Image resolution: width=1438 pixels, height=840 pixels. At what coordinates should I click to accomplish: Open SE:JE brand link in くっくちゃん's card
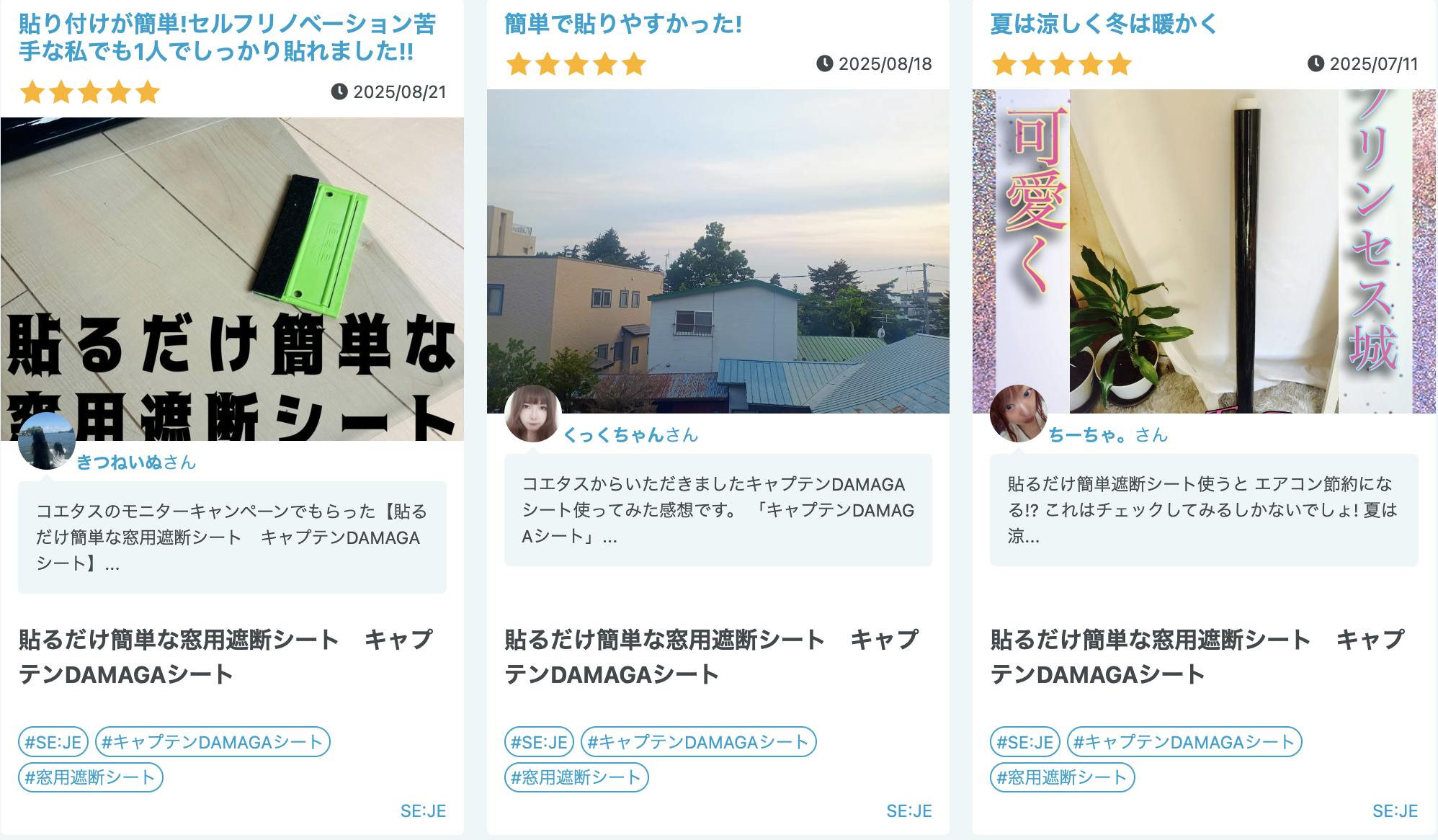click(x=908, y=811)
